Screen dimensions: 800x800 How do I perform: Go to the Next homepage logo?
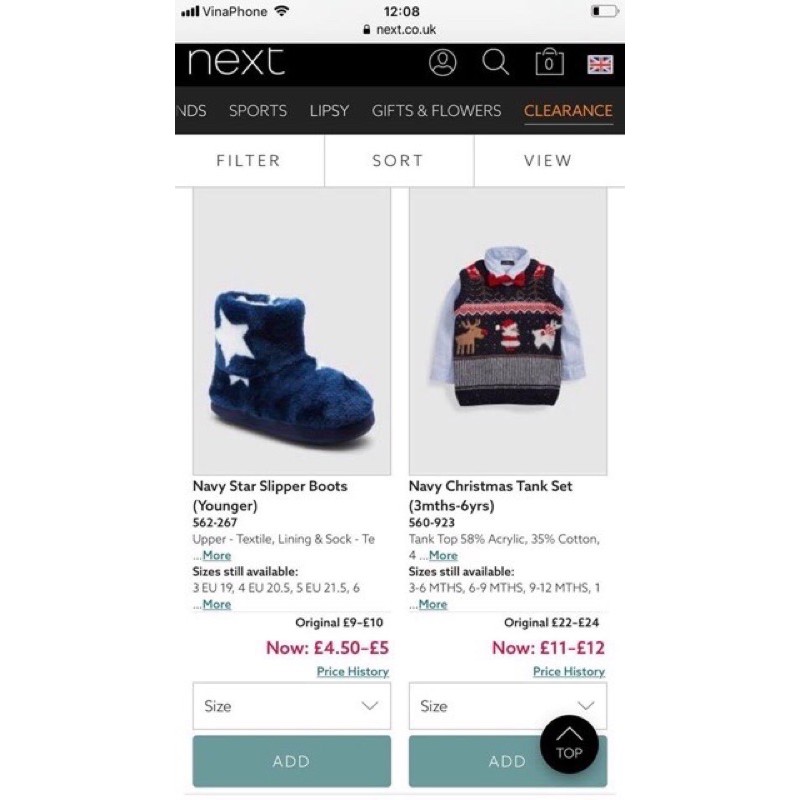tap(237, 63)
